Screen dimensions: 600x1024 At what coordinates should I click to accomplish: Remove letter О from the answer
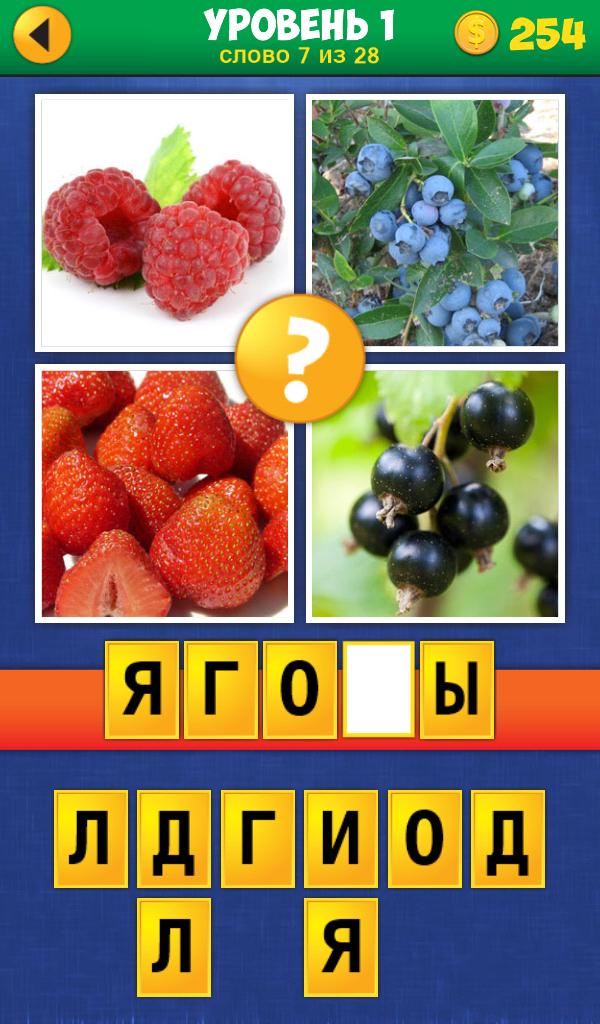pos(299,690)
